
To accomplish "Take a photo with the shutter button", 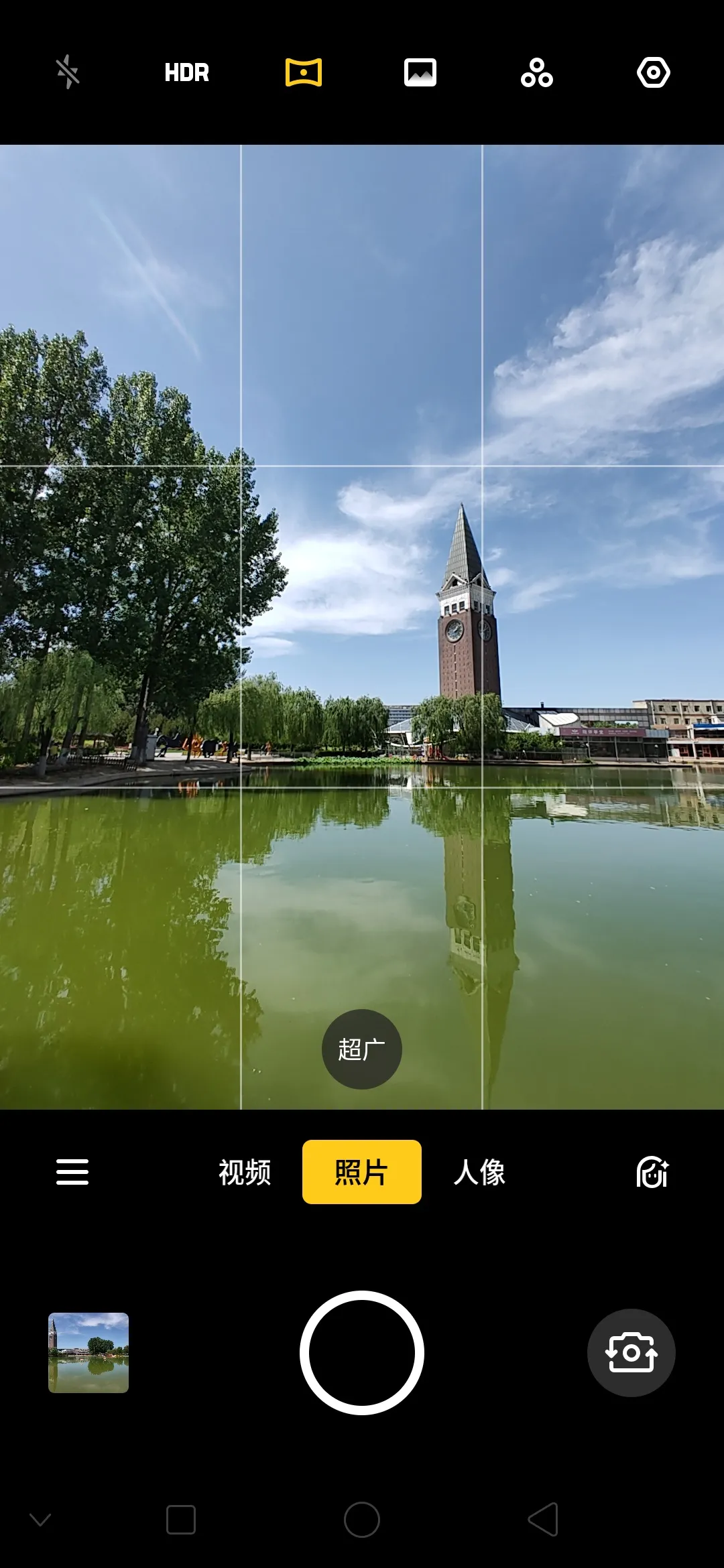I will tap(362, 1353).
